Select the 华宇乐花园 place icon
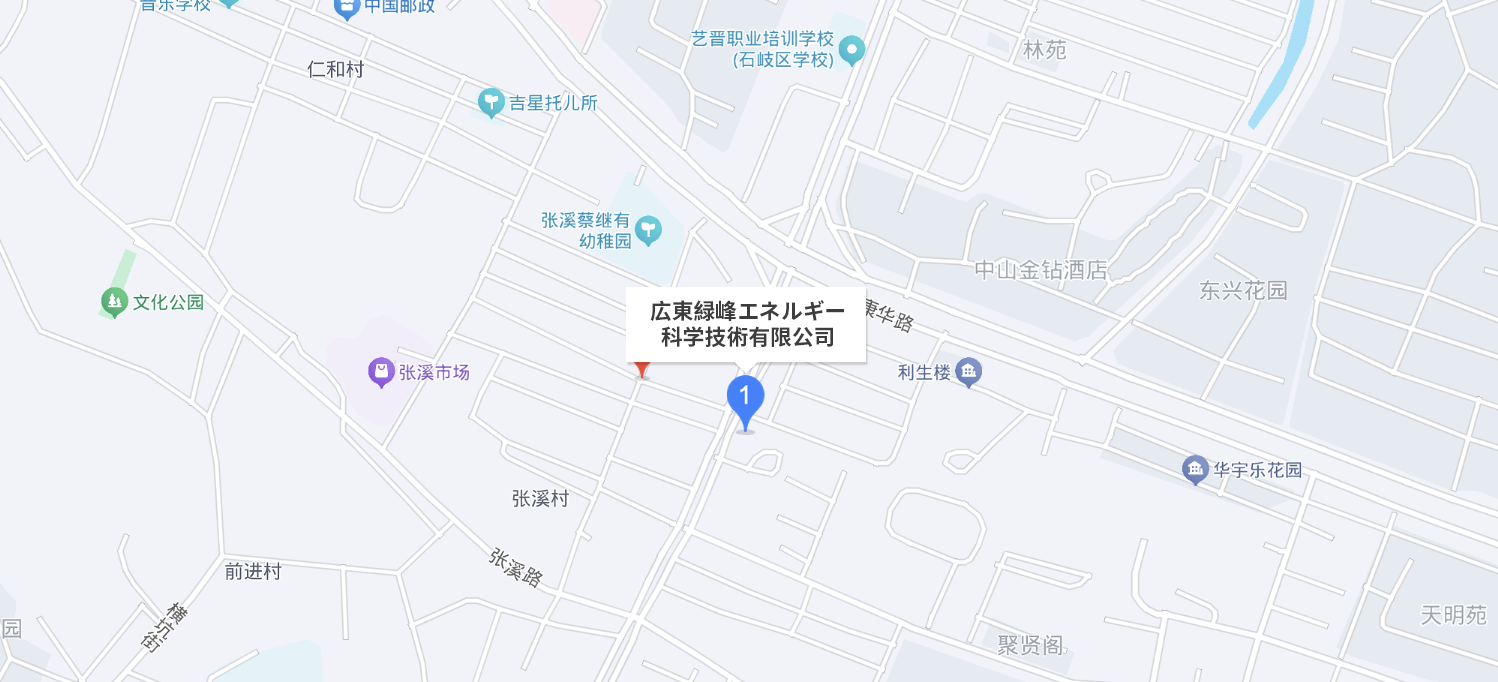 [x=1195, y=469]
